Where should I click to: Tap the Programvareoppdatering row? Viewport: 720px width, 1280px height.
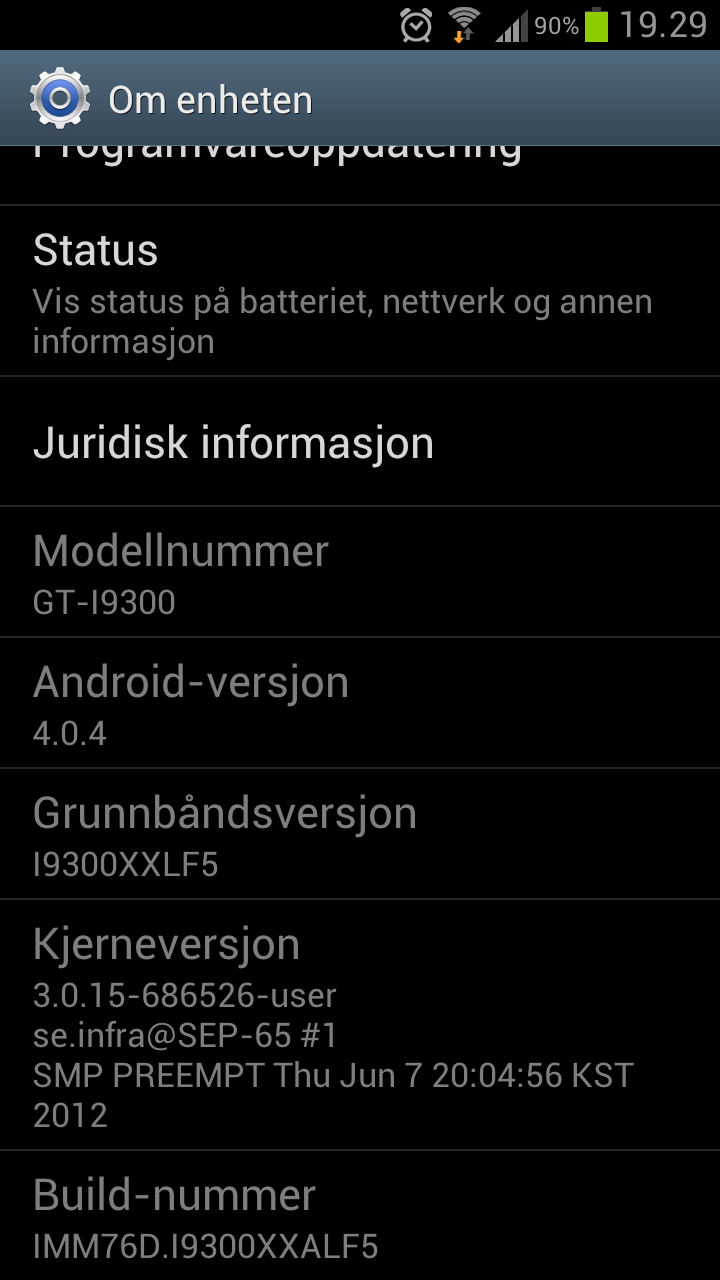click(360, 175)
